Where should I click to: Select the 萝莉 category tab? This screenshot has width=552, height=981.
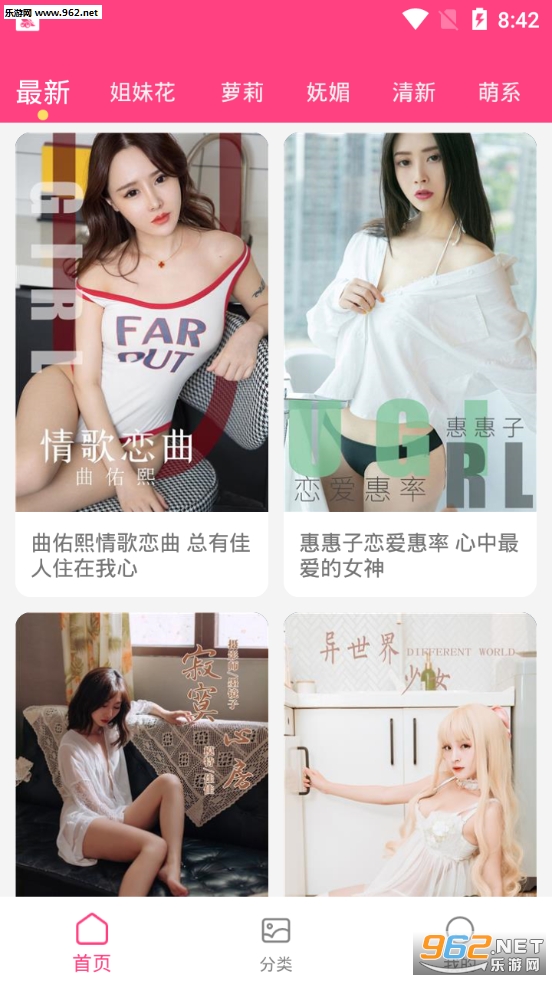tap(242, 93)
